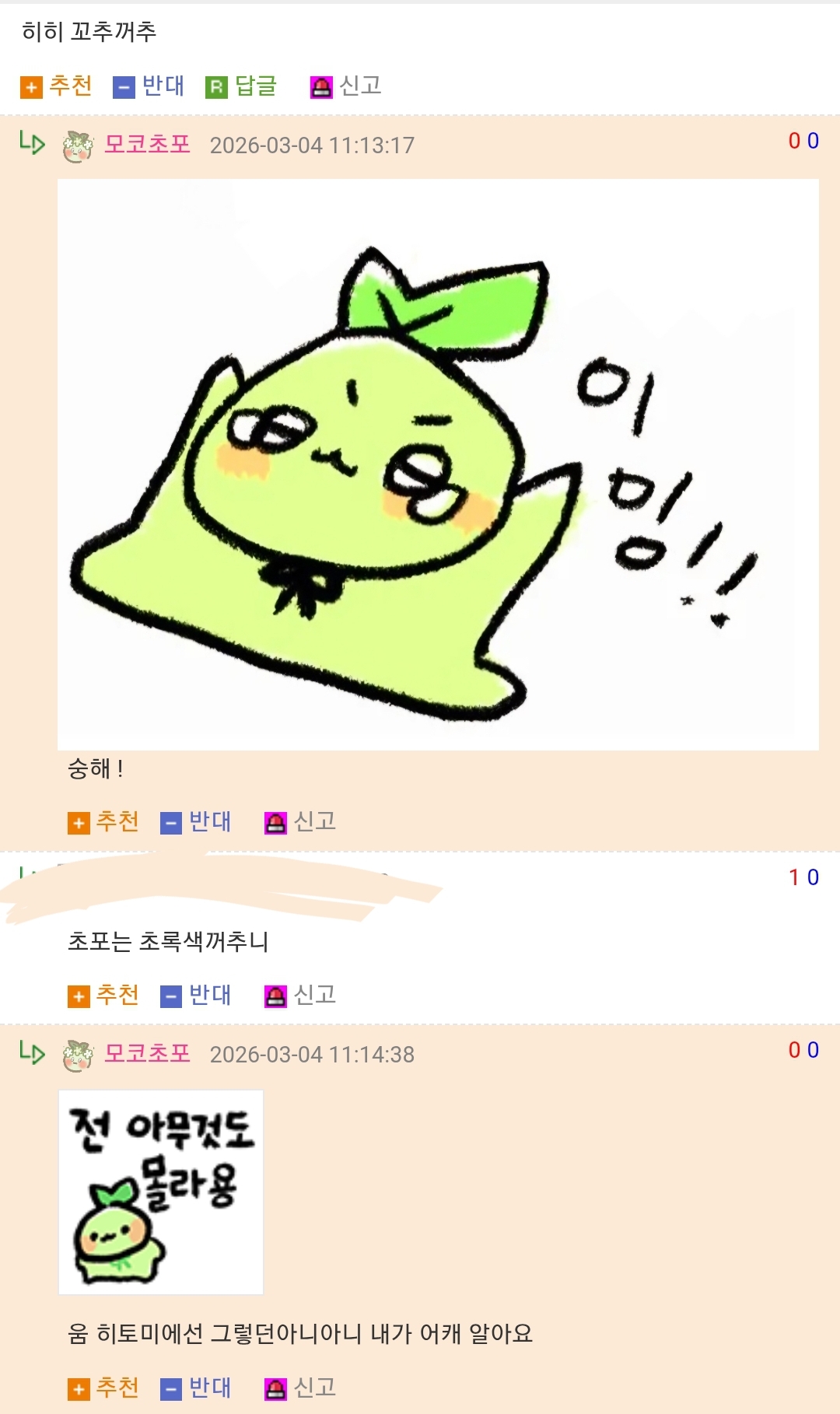This screenshot has height=1414, width=840.
Task: Open the 전 아무것도 몰라용 sticker image
Action: click(x=161, y=1192)
